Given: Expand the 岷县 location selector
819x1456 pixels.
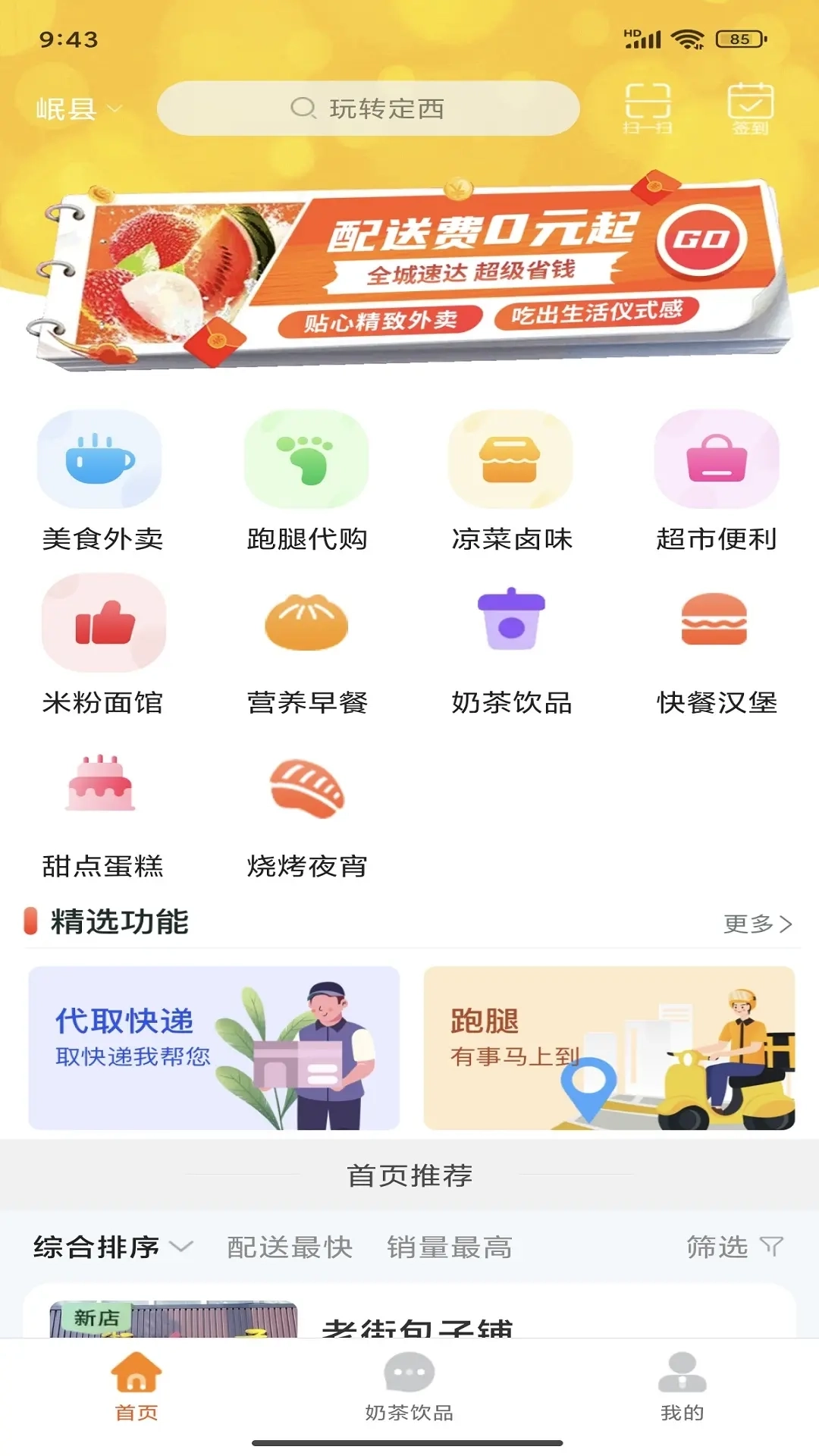Looking at the screenshot, I should tap(78, 108).
